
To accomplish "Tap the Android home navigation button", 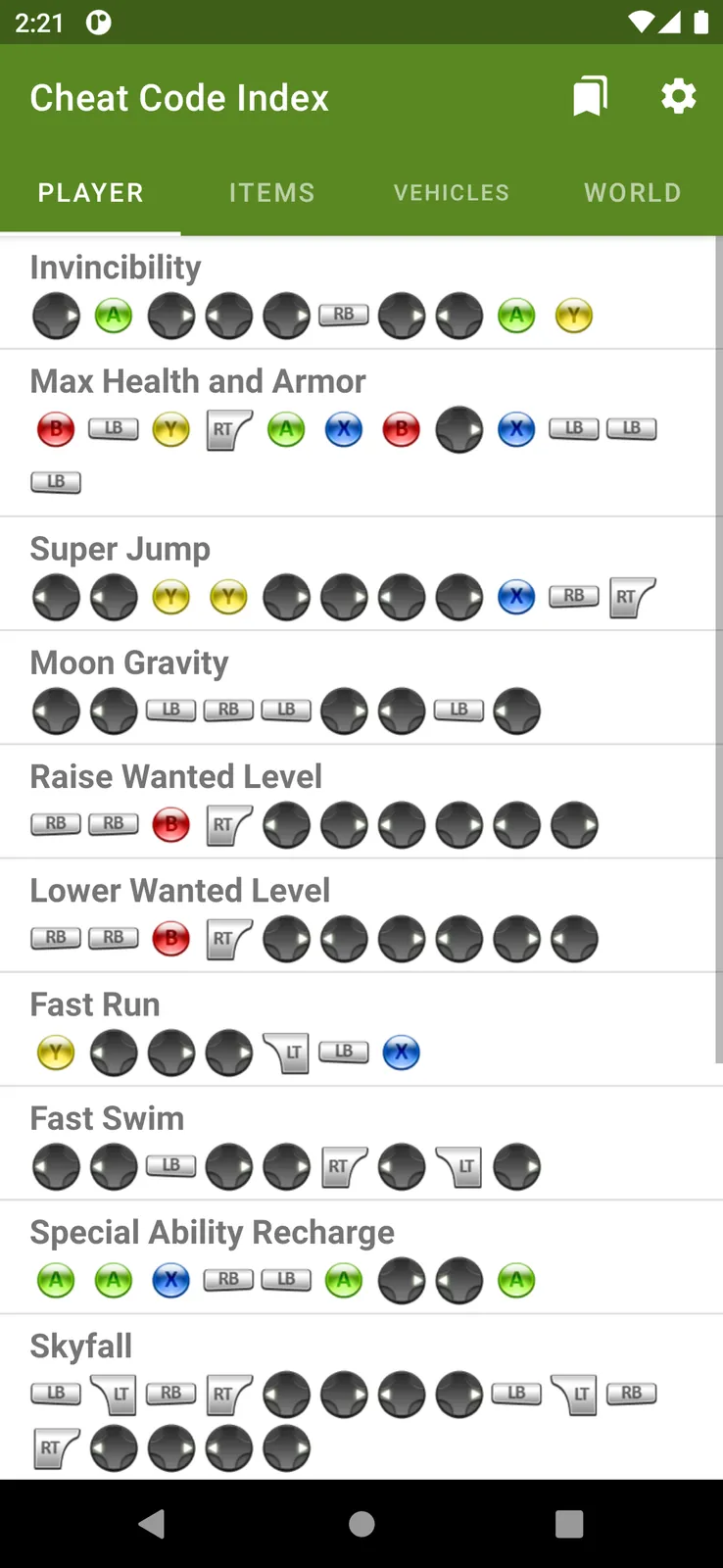I will (361, 1524).
